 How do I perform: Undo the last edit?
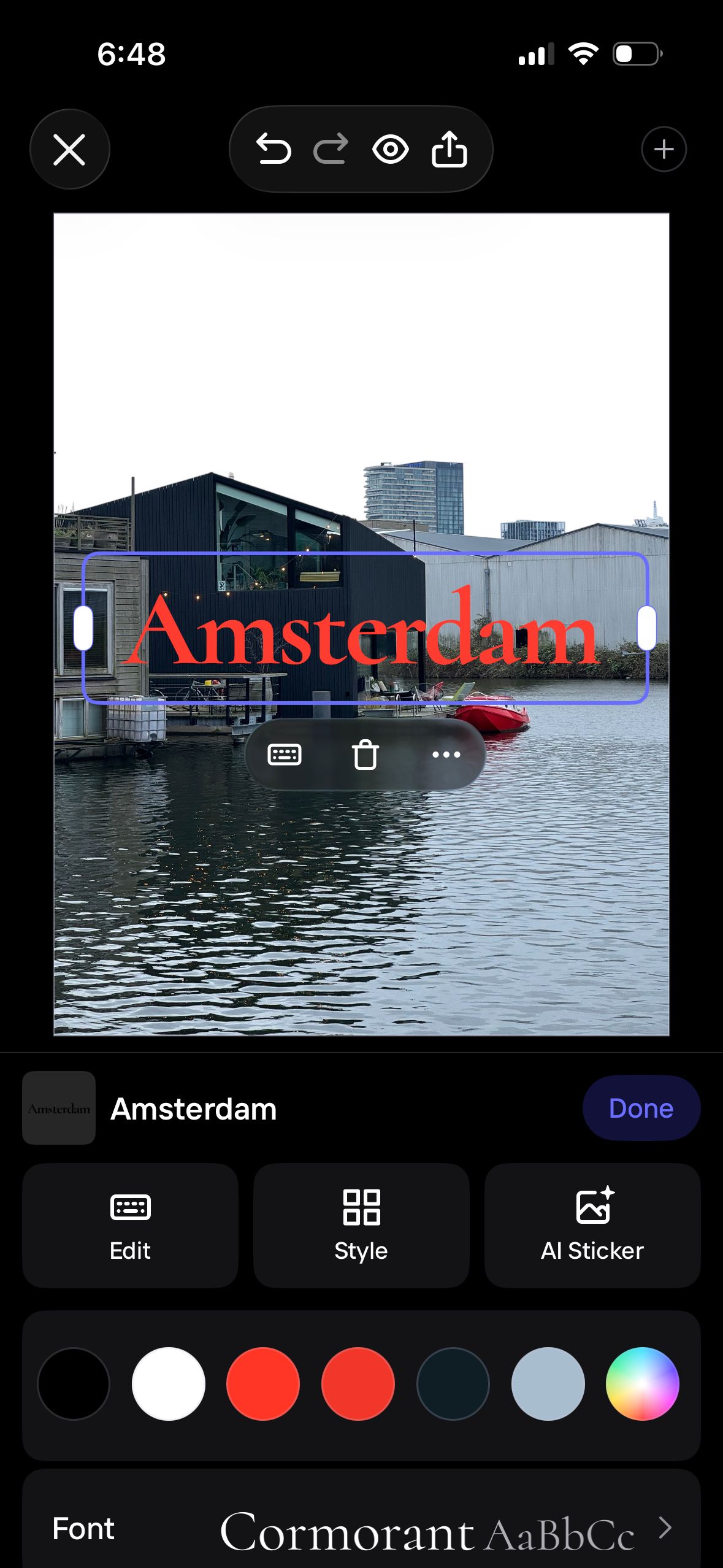(x=273, y=148)
